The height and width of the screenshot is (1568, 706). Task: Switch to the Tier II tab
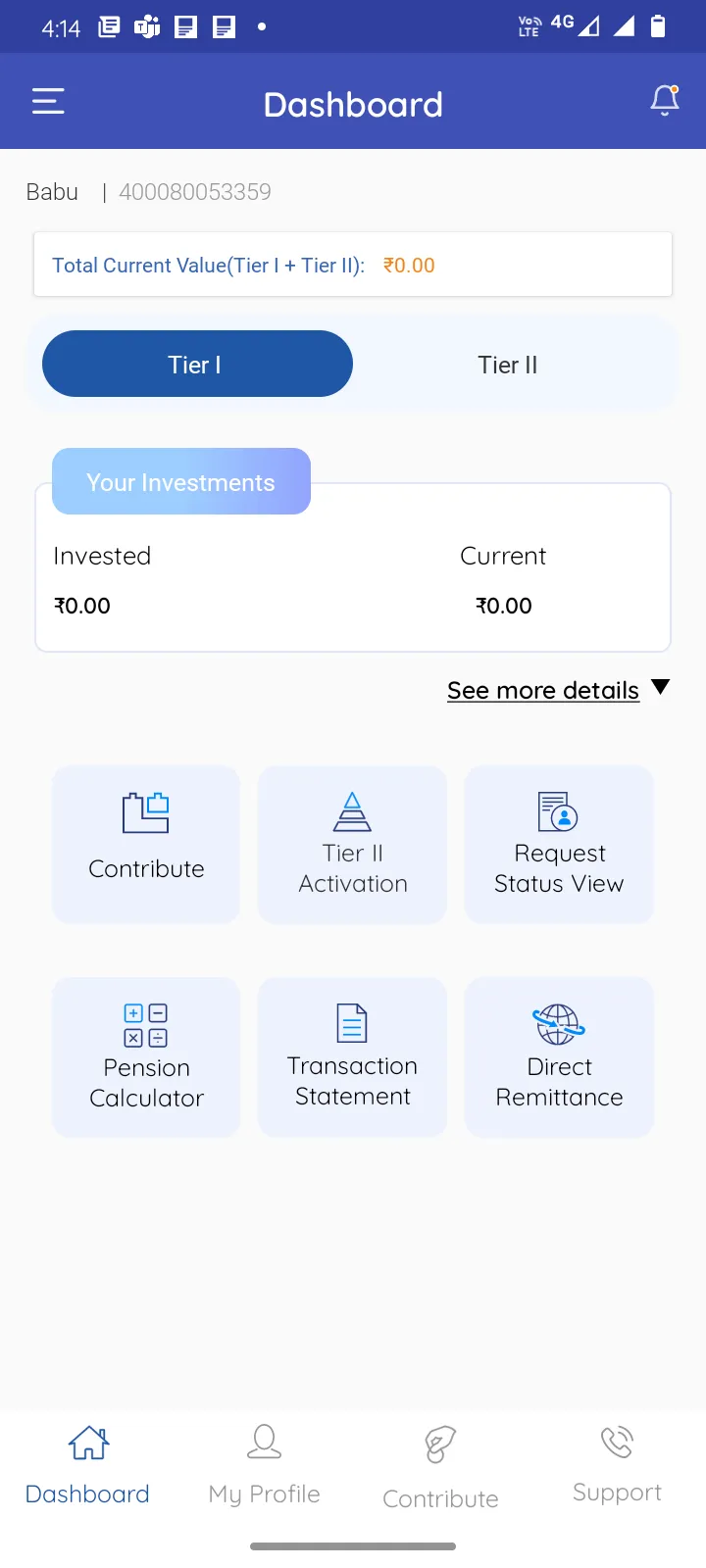pos(507,364)
